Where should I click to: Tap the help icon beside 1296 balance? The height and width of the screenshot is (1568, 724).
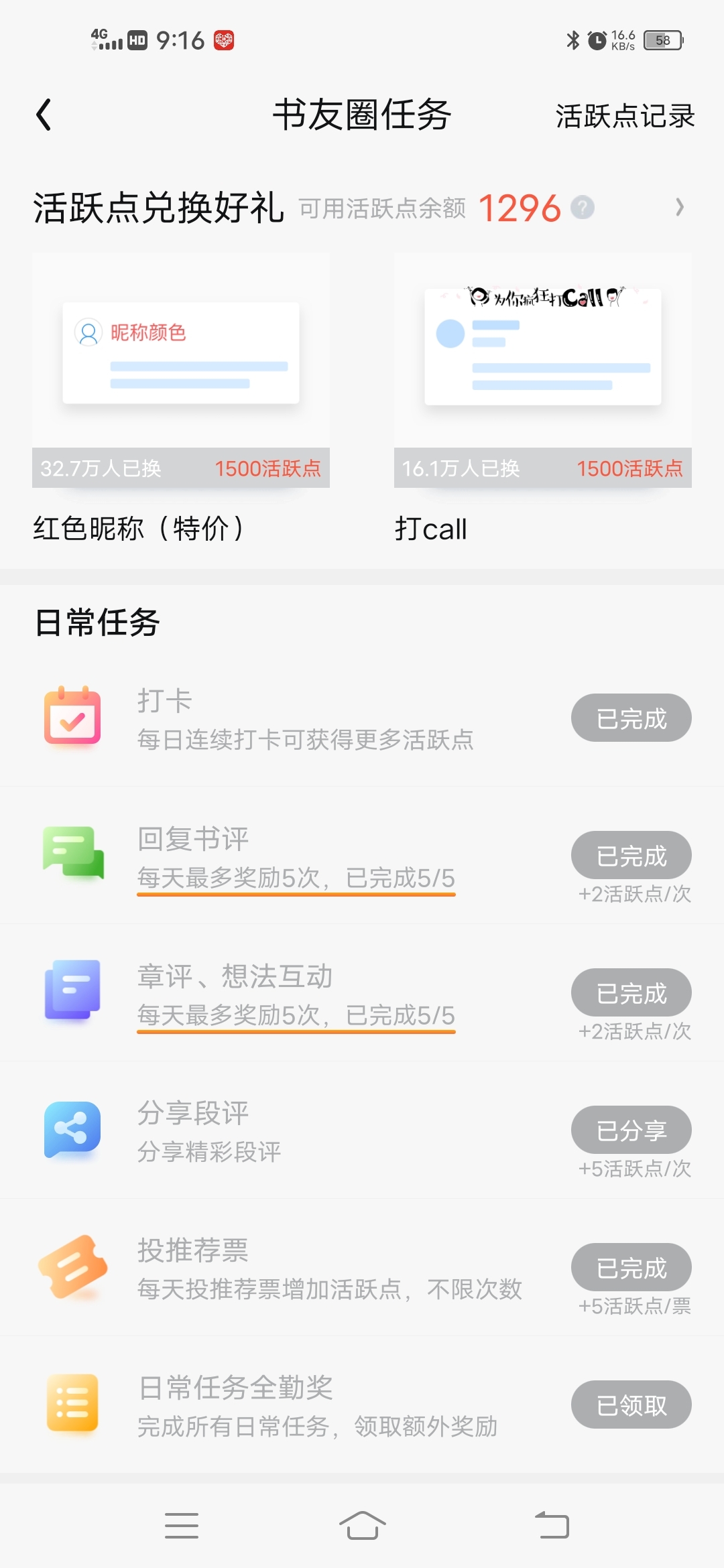point(582,207)
